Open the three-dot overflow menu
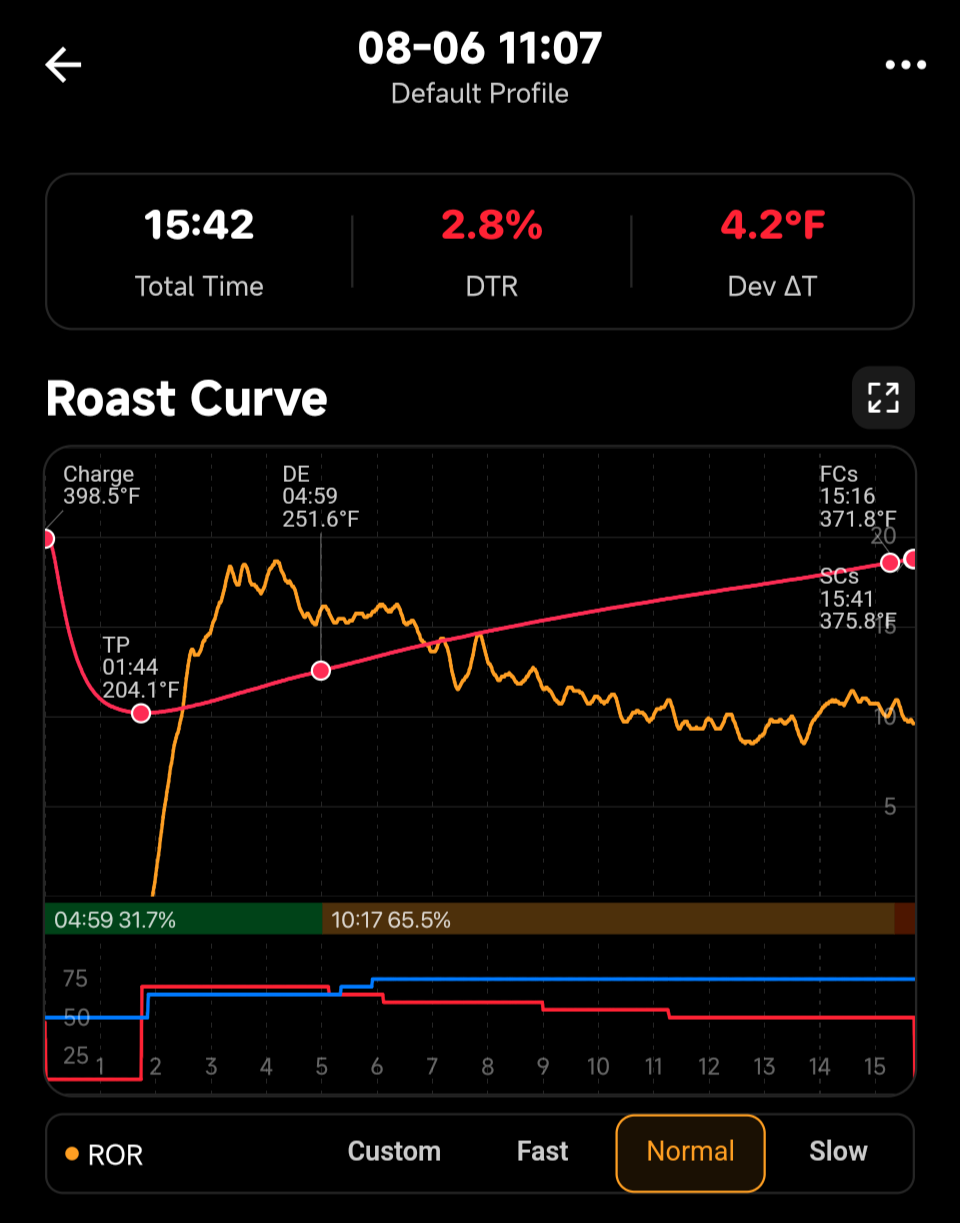 pos(905,65)
